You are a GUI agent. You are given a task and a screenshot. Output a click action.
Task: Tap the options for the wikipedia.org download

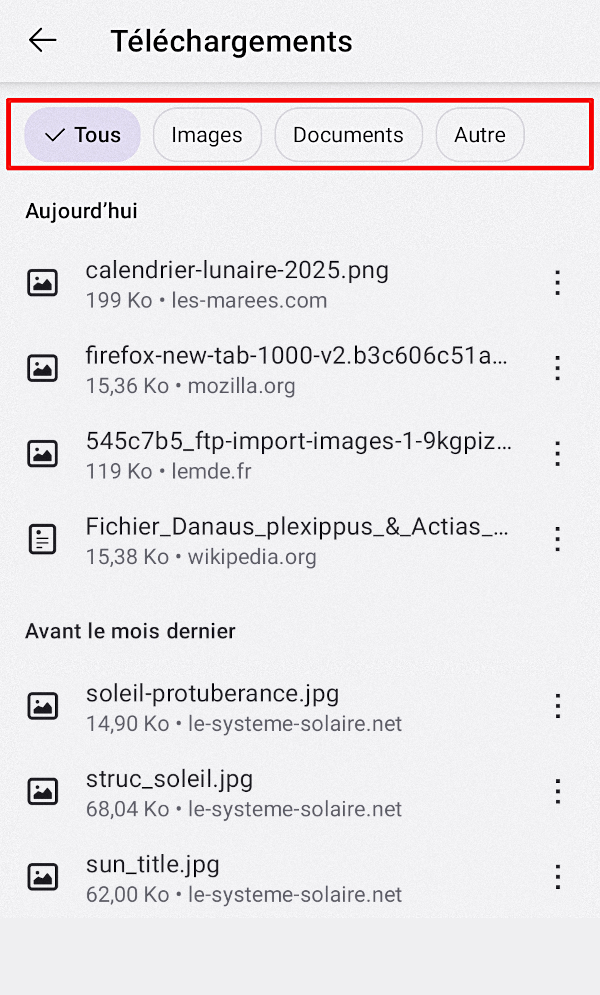558,540
